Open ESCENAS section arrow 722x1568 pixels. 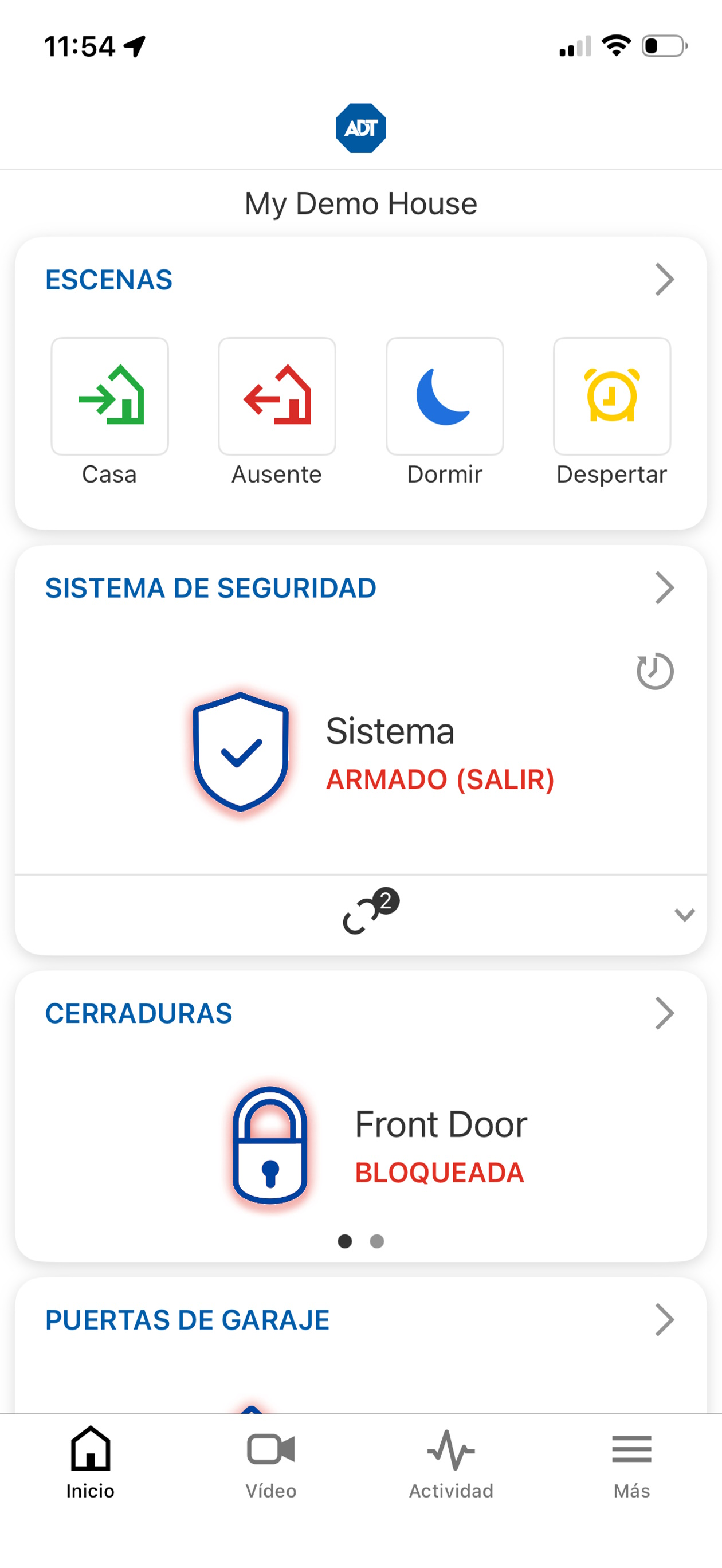click(665, 280)
